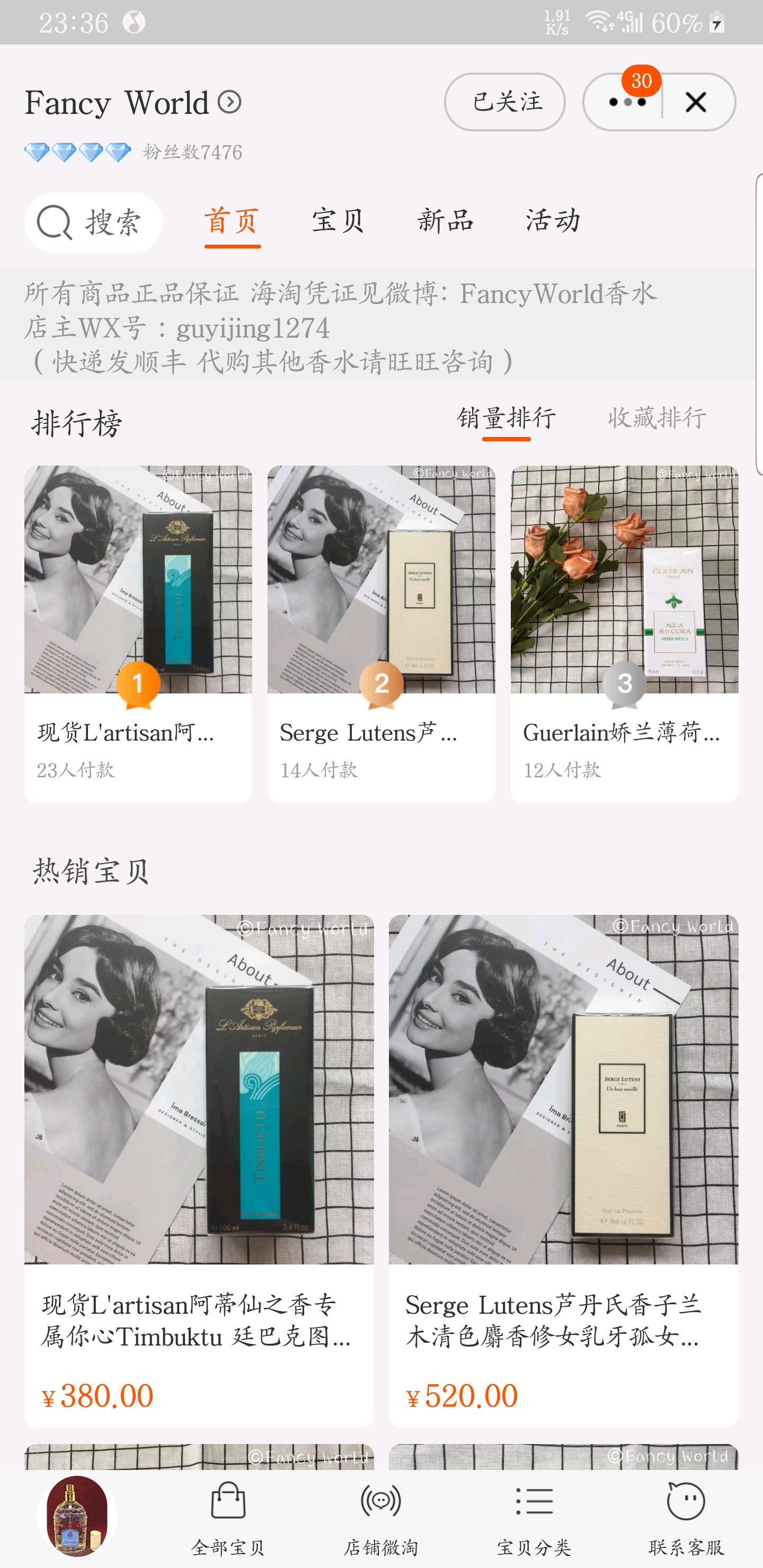Viewport: 763px width, 1568px height.
Task: Open the ¥520.00 Serge Lutens hot-selling item
Action: [563, 1171]
